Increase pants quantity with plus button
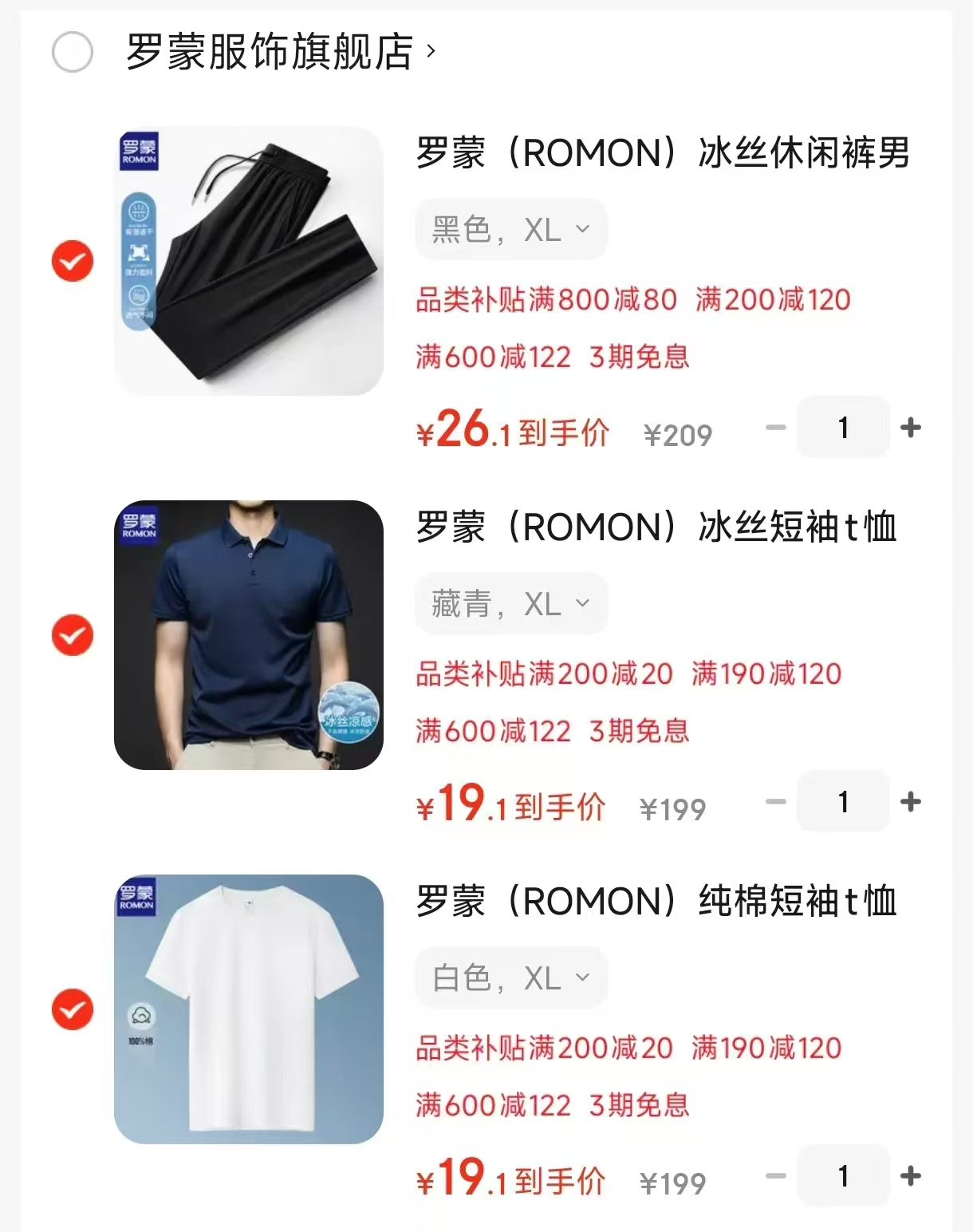Viewport: 973px width, 1232px height. (x=909, y=428)
